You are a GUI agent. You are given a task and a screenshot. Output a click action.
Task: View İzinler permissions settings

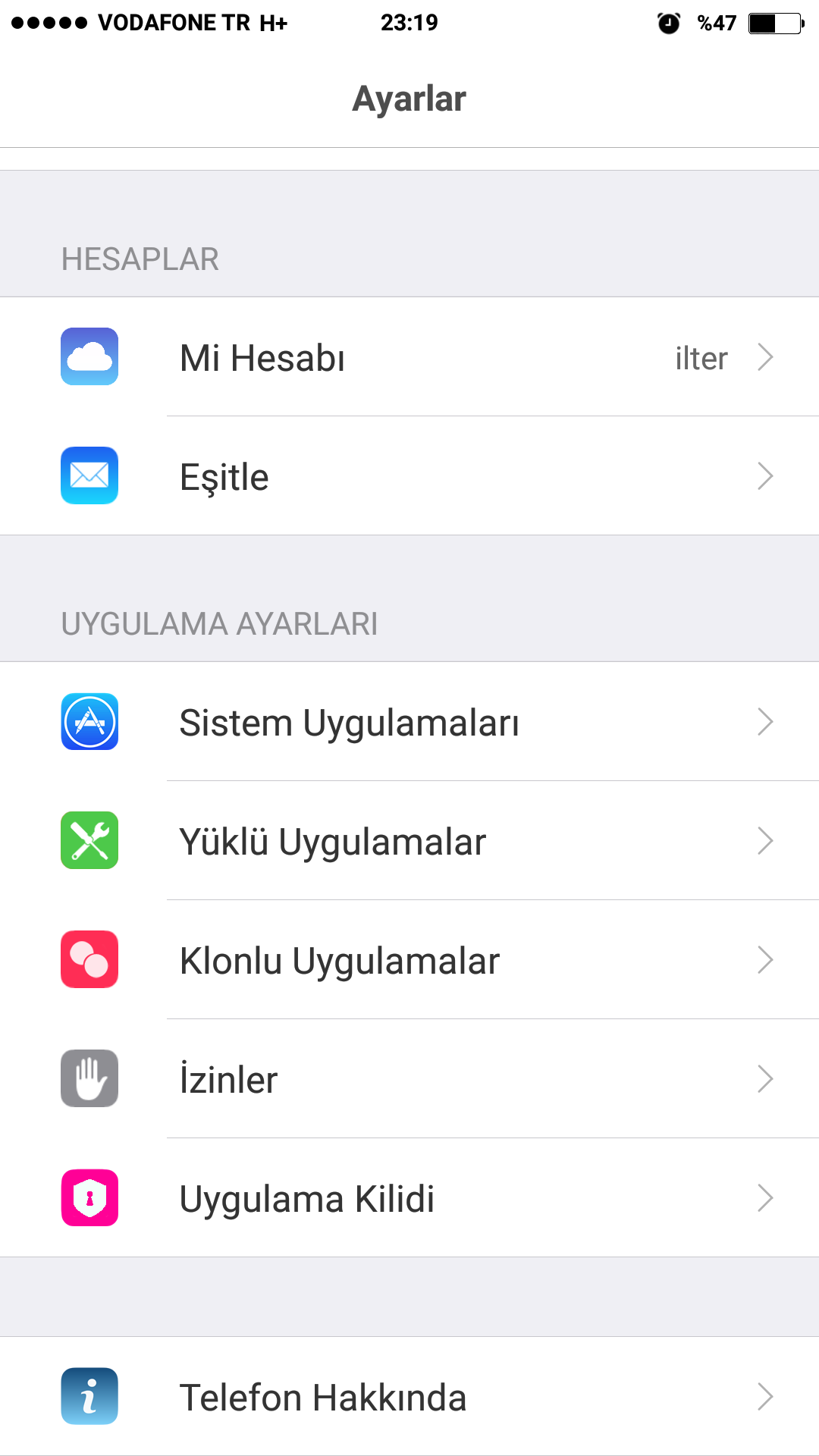coord(409,1079)
